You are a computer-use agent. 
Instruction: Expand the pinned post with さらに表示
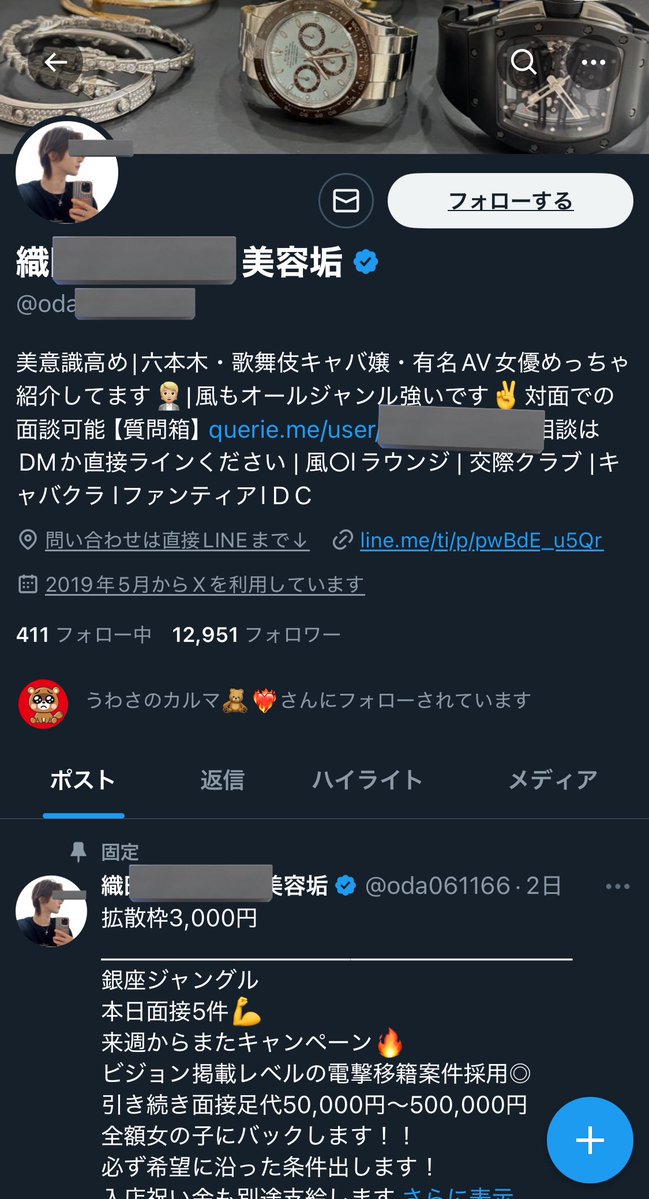pos(469,1191)
